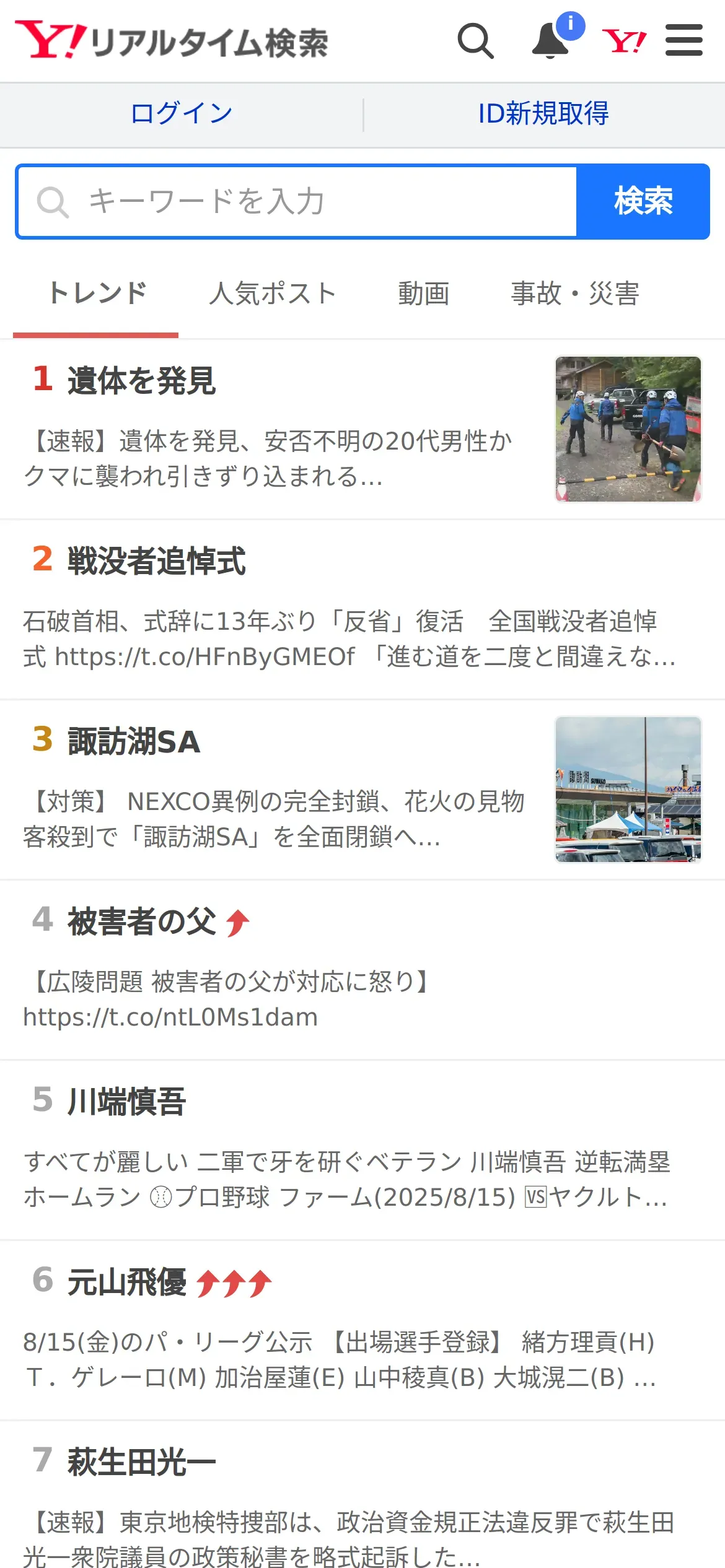Switch to the 動画 tab
The height and width of the screenshot is (1568, 725).
424,294
